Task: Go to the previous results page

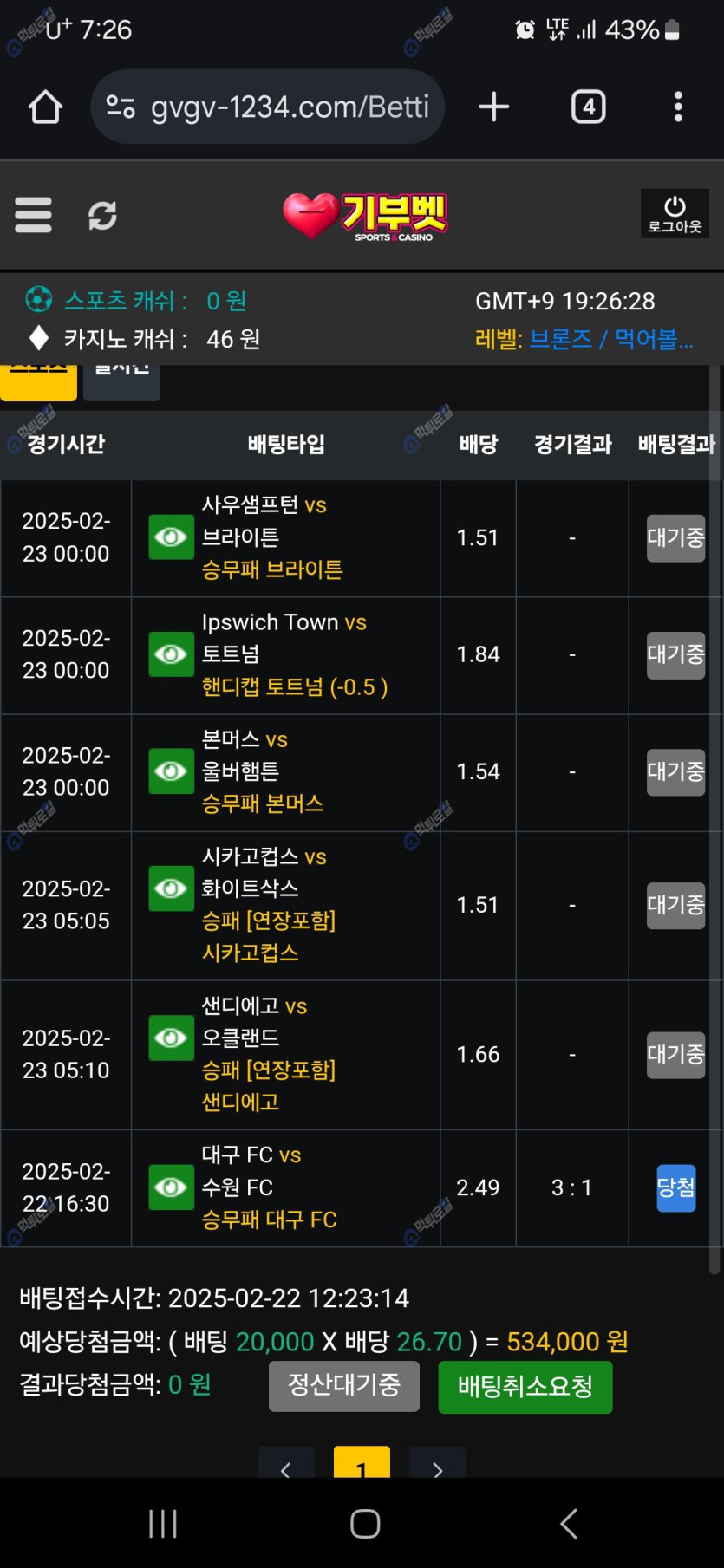Action: pyautogui.click(x=286, y=1464)
